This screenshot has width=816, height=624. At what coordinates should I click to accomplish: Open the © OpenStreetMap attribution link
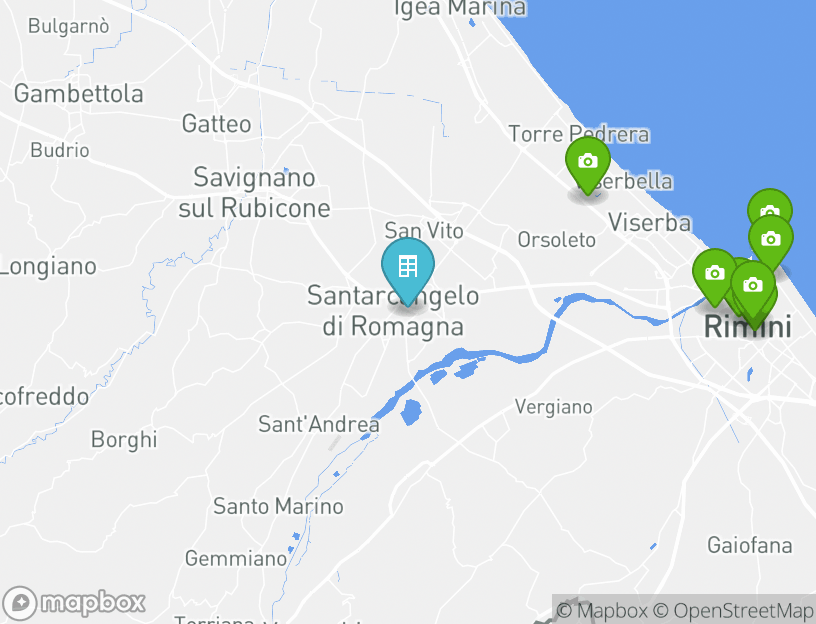coord(733,610)
